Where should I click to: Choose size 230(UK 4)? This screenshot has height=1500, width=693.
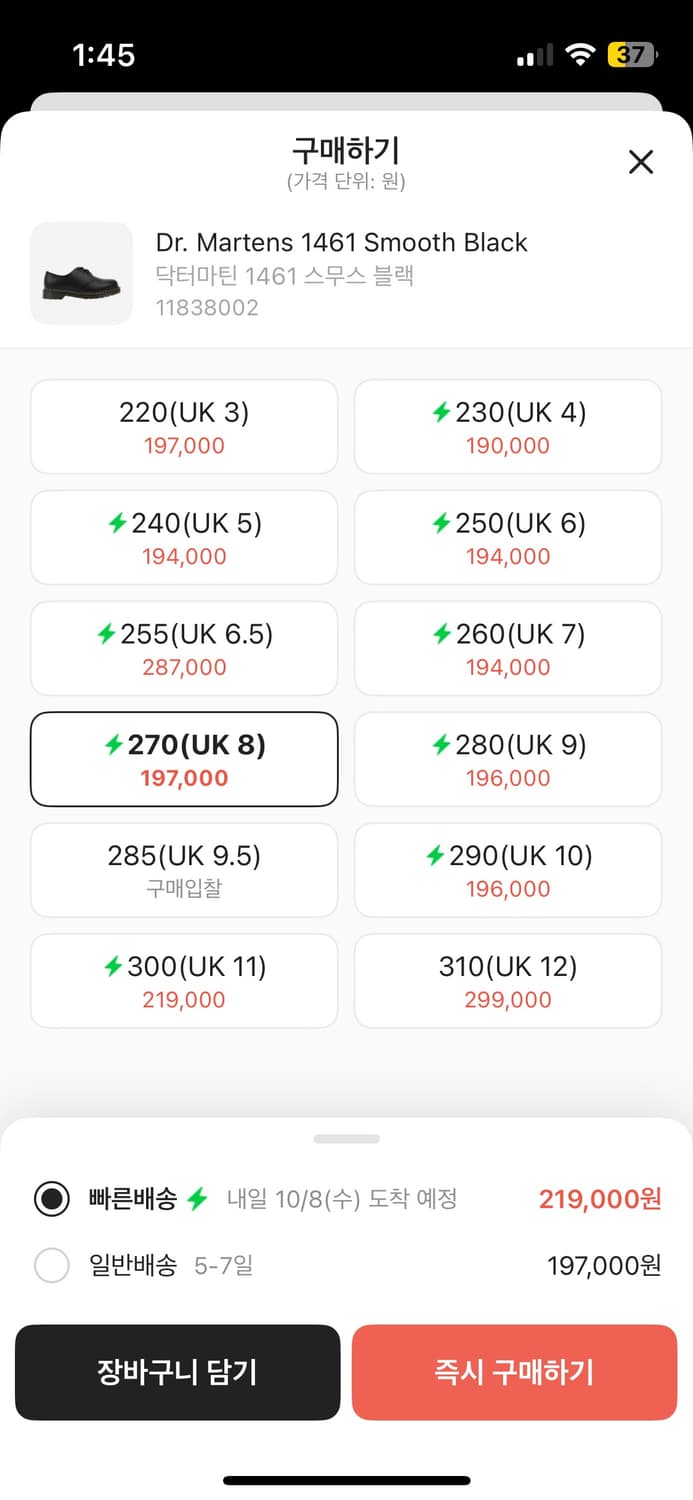(x=508, y=427)
